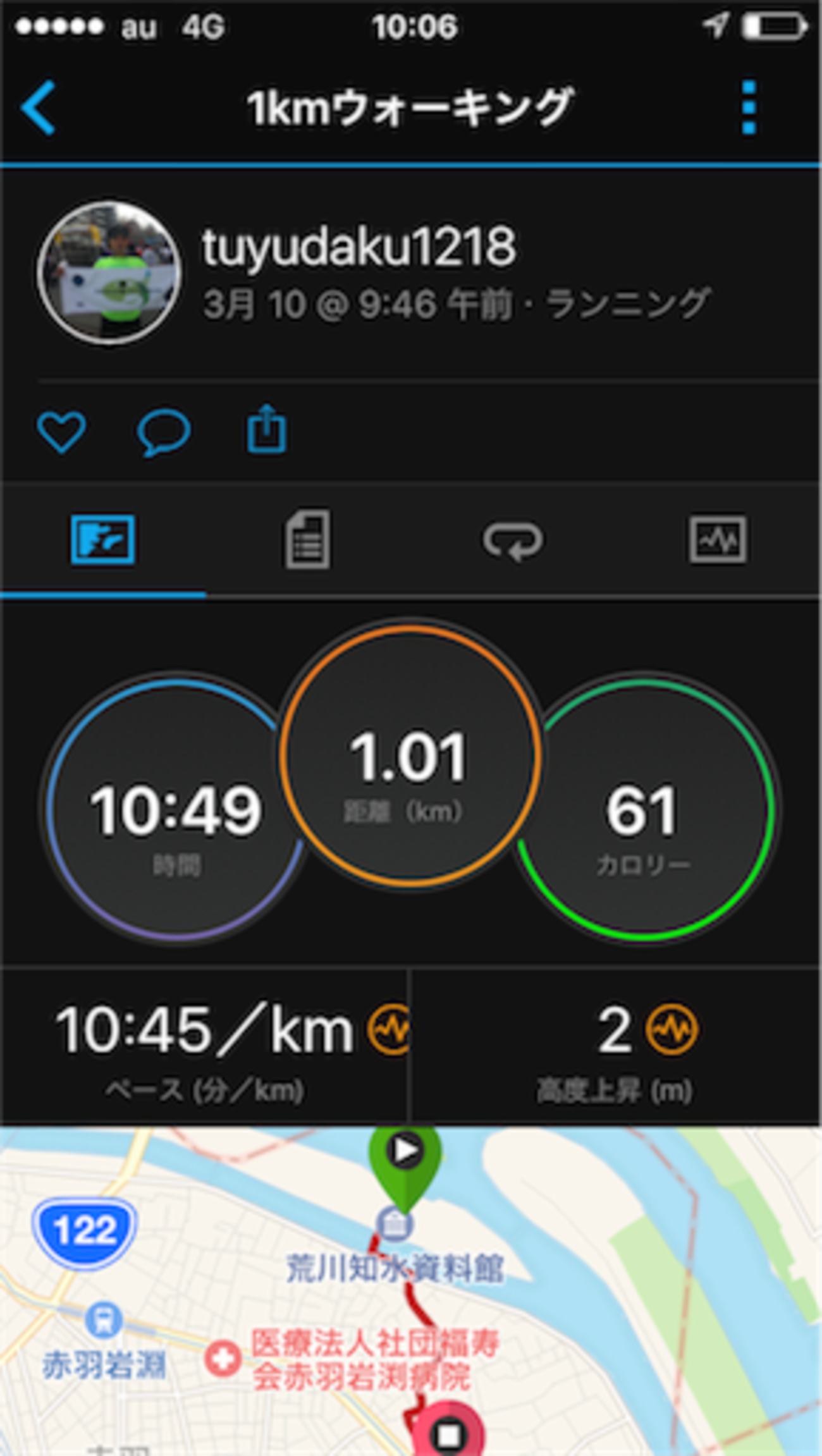Like this activity with the heart

[61, 432]
